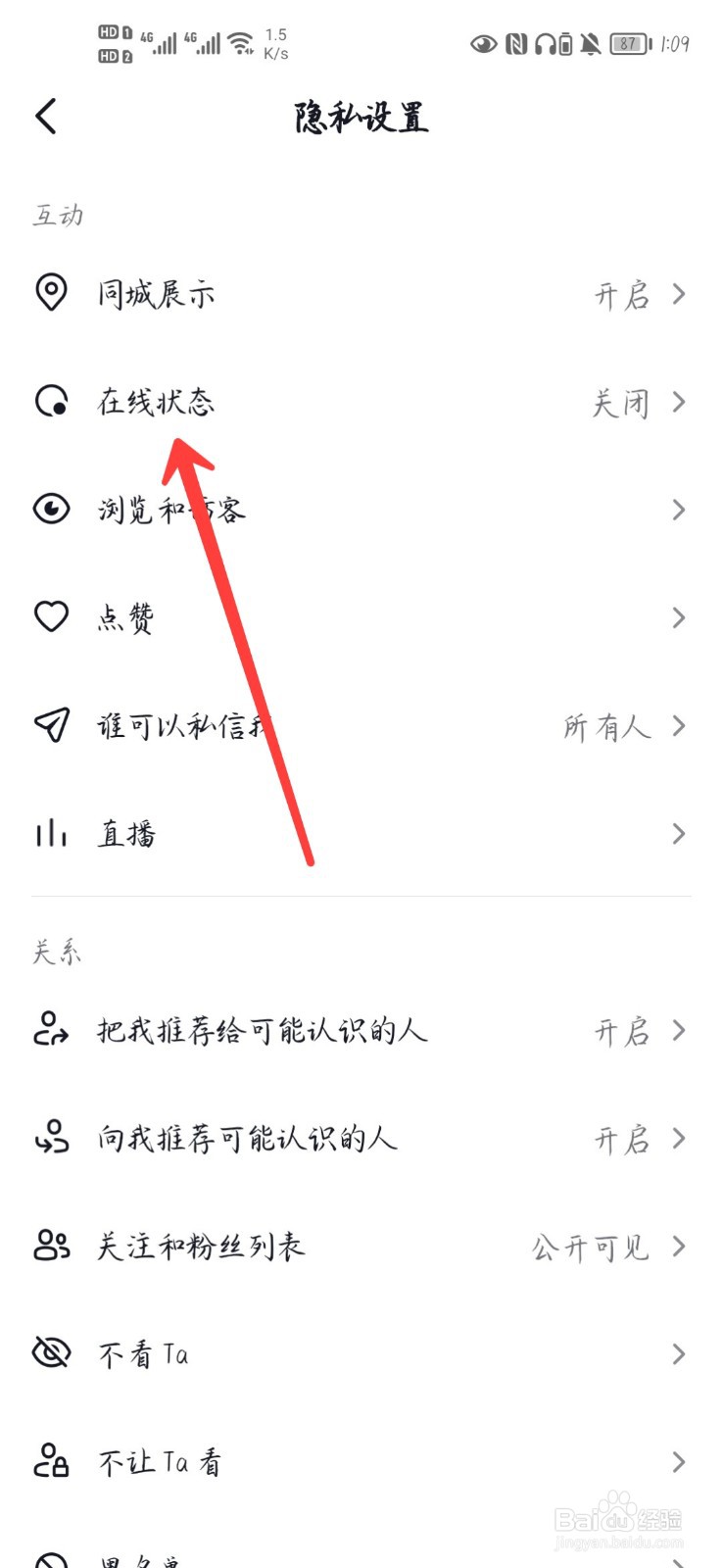Tap the paper plane icon beside 谁可以私信
The width and height of the screenshot is (723, 1568).
click(x=51, y=726)
